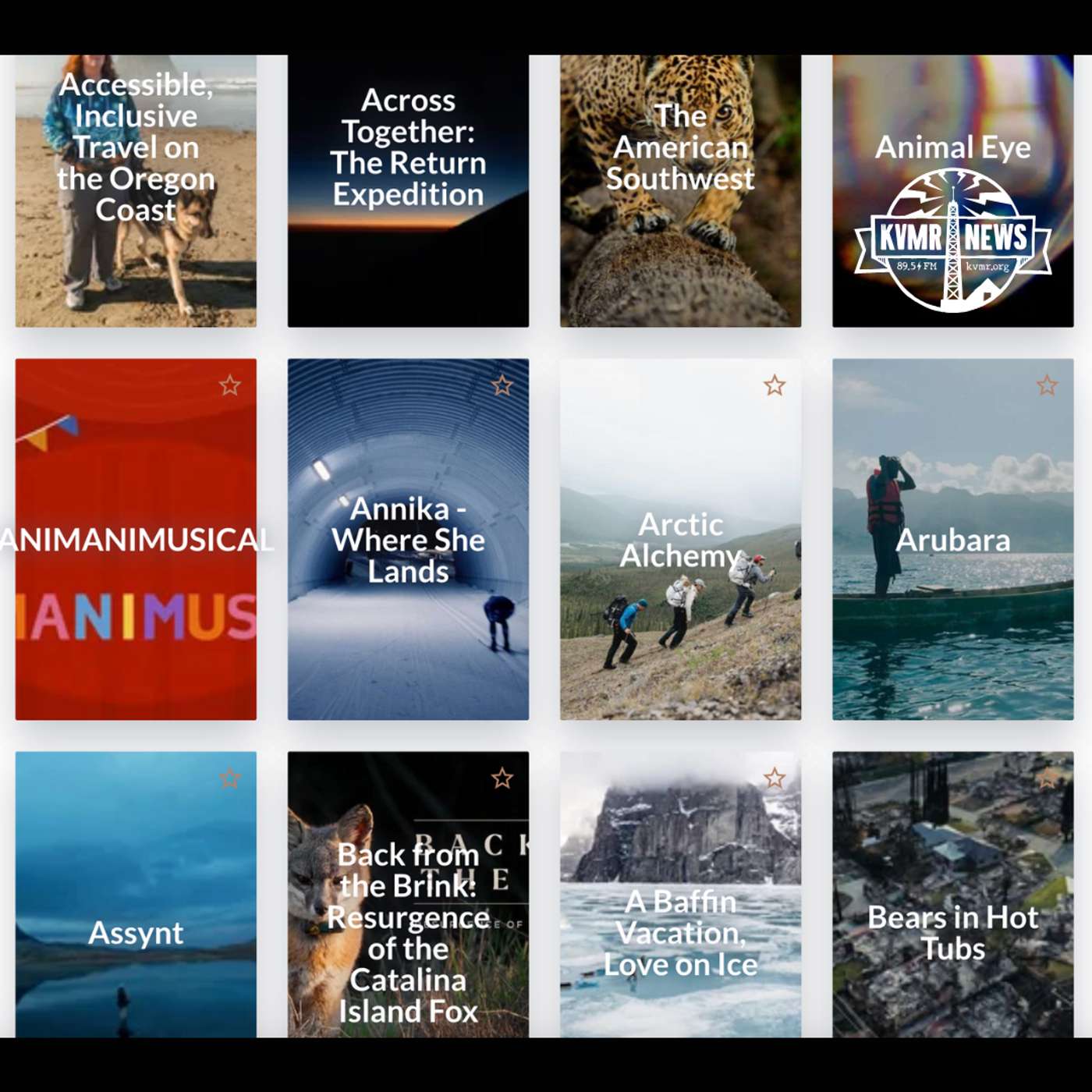The height and width of the screenshot is (1092, 1092).
Task: Open the Arctic Alchemy tile
Action: [x=680, y=539]
